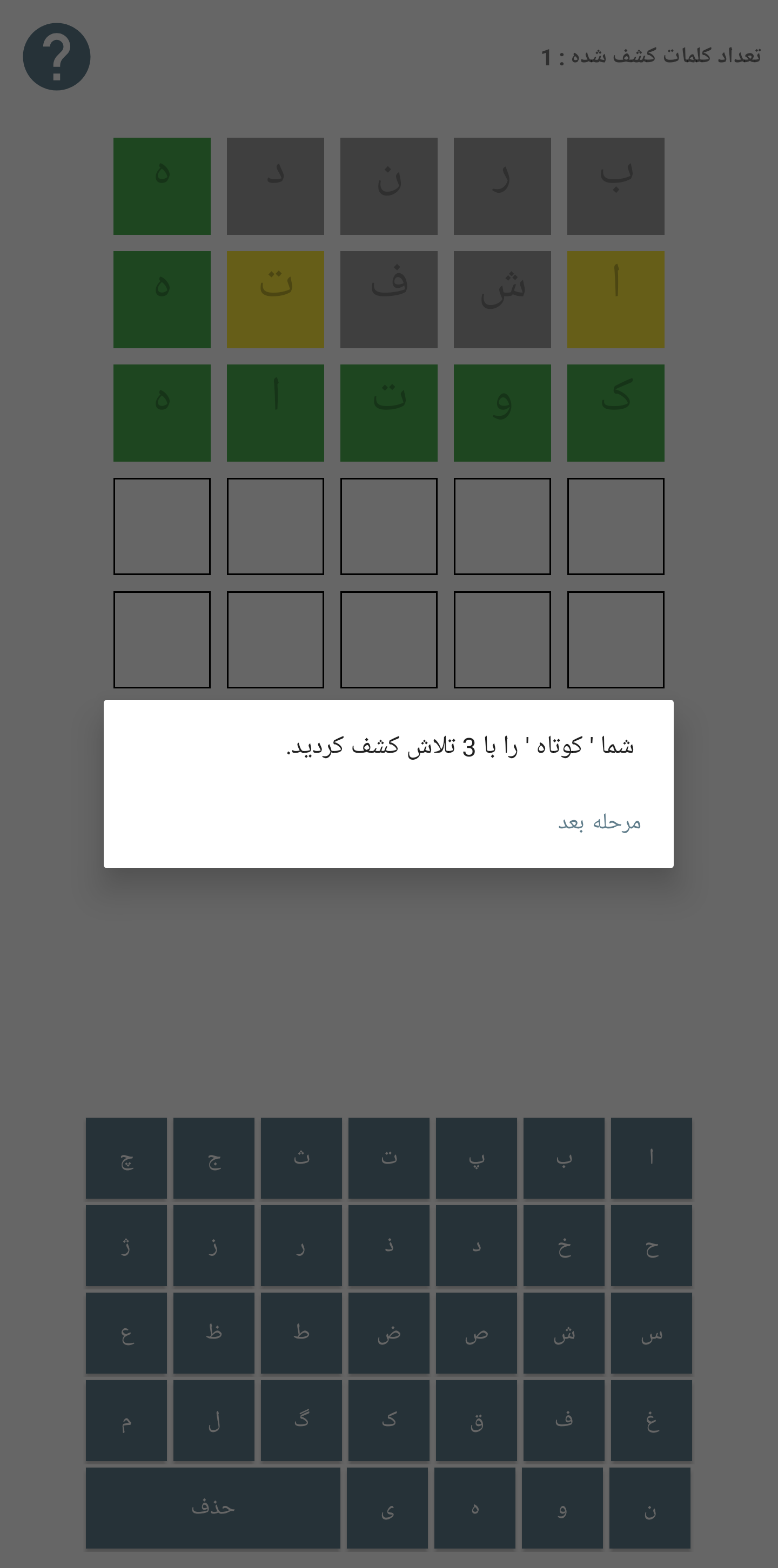Tap the letter 'ا' key
The height and width of the screenshot is (1568, 778).
(x=651, y=1157)
